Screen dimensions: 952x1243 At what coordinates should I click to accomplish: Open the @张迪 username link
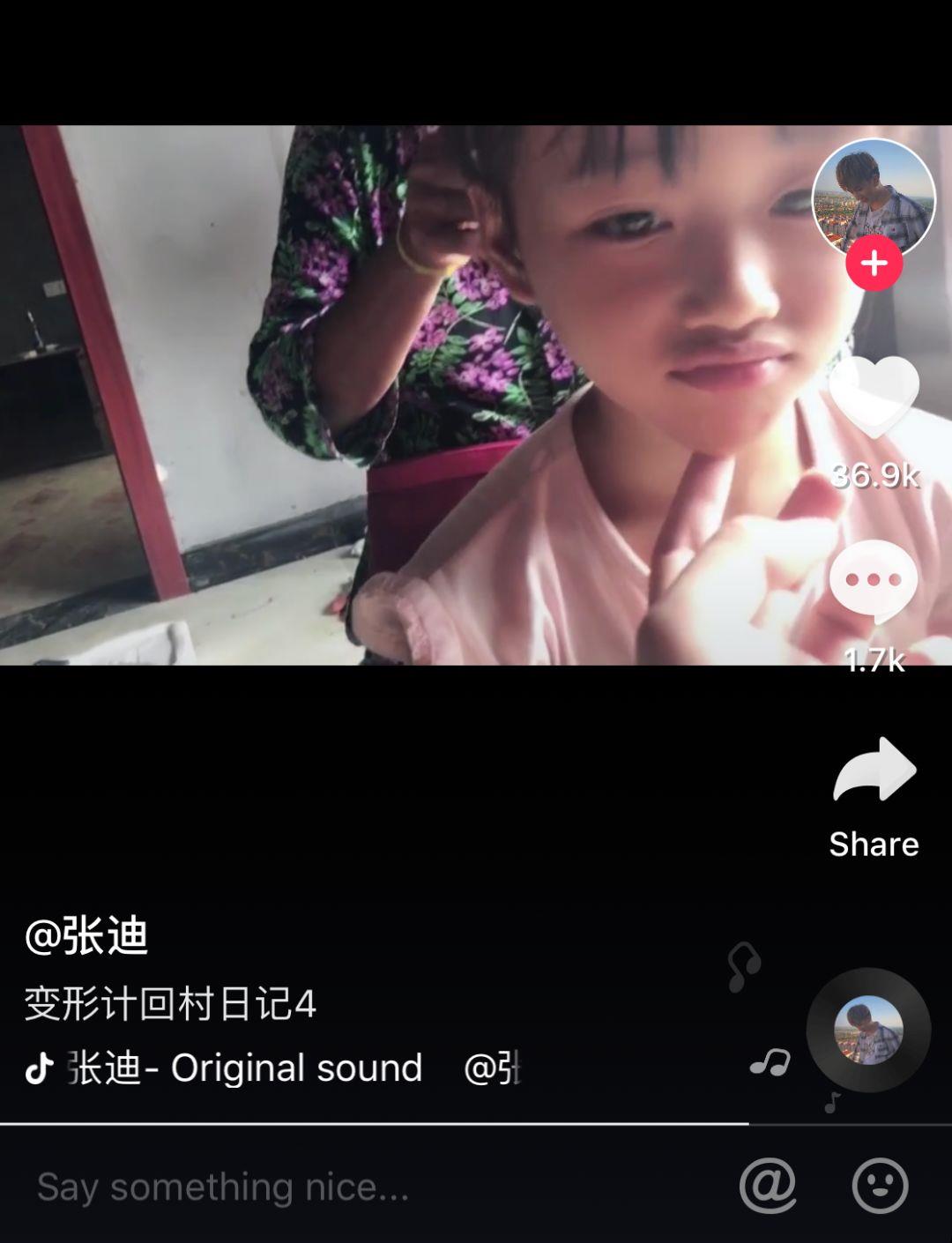pos(86,936)
